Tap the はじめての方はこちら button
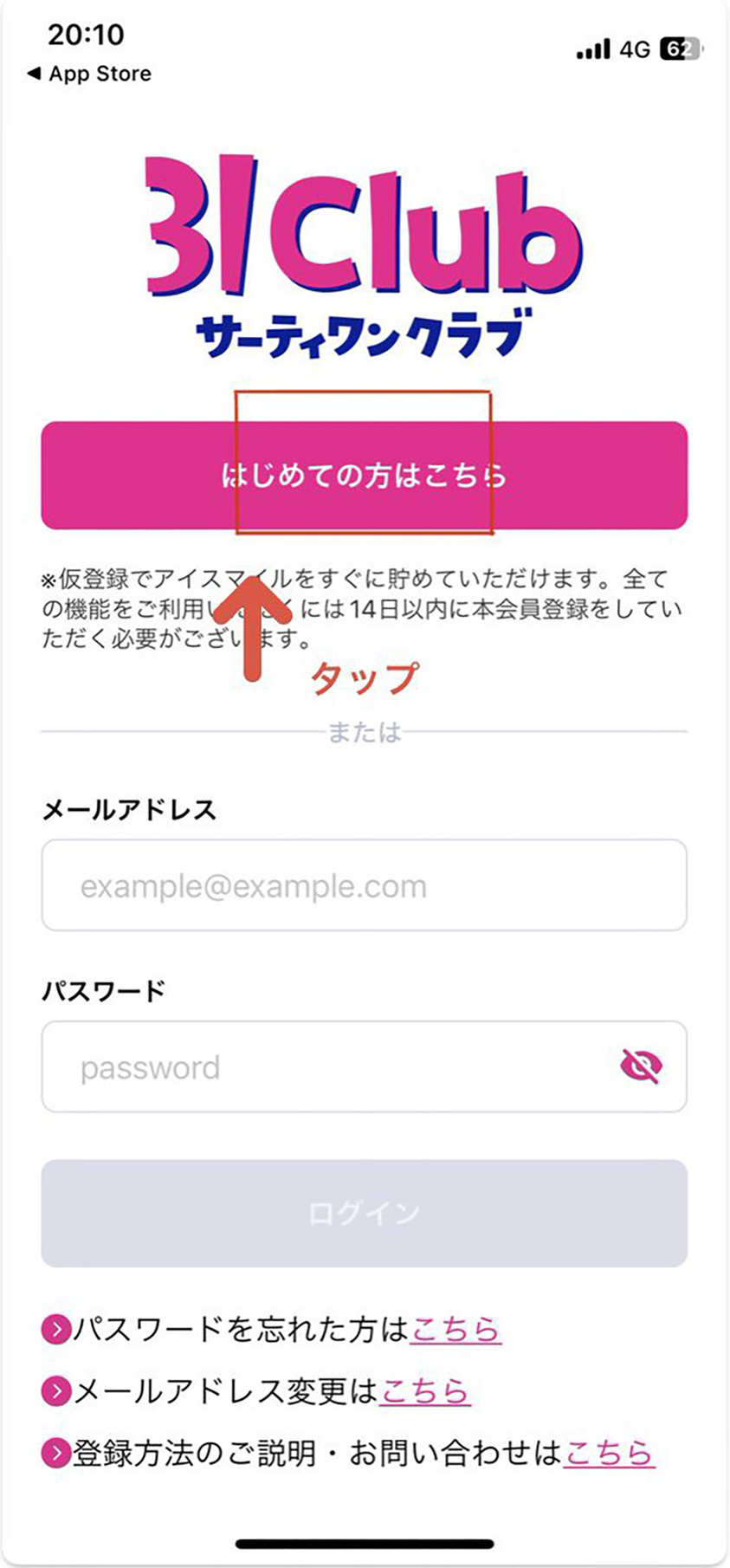The width and height of the screenshot is (730, 1568). tap(364, 475)
